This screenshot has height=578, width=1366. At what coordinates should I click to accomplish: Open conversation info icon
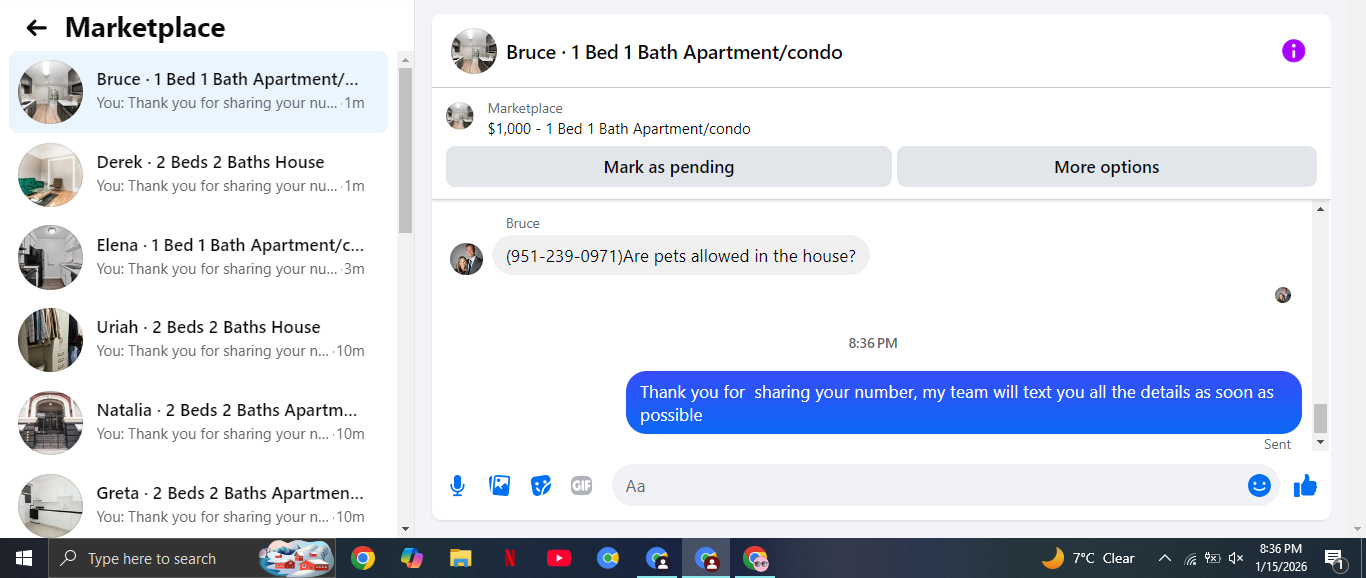1293,51
